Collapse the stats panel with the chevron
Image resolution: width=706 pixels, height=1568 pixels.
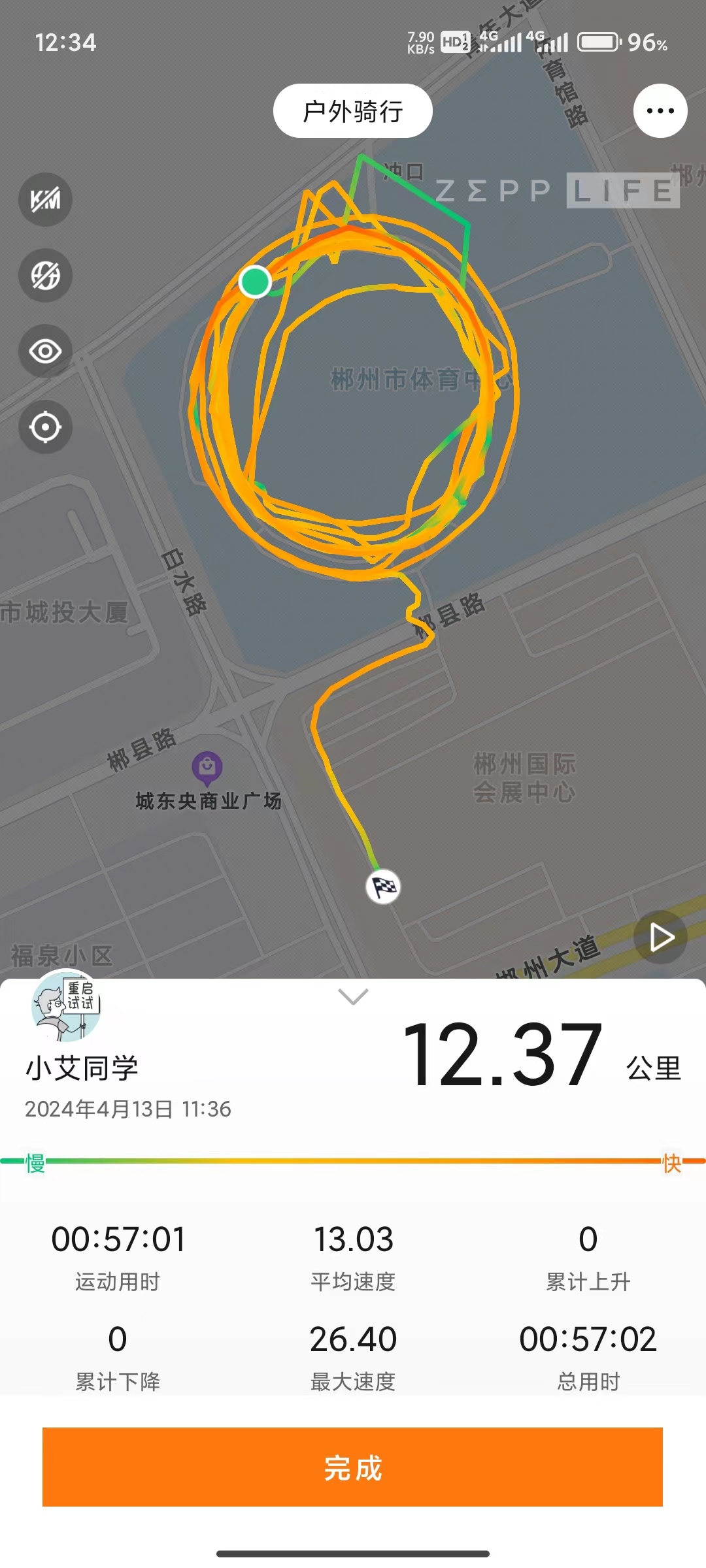pyautogui.click(x=353, y=996)
